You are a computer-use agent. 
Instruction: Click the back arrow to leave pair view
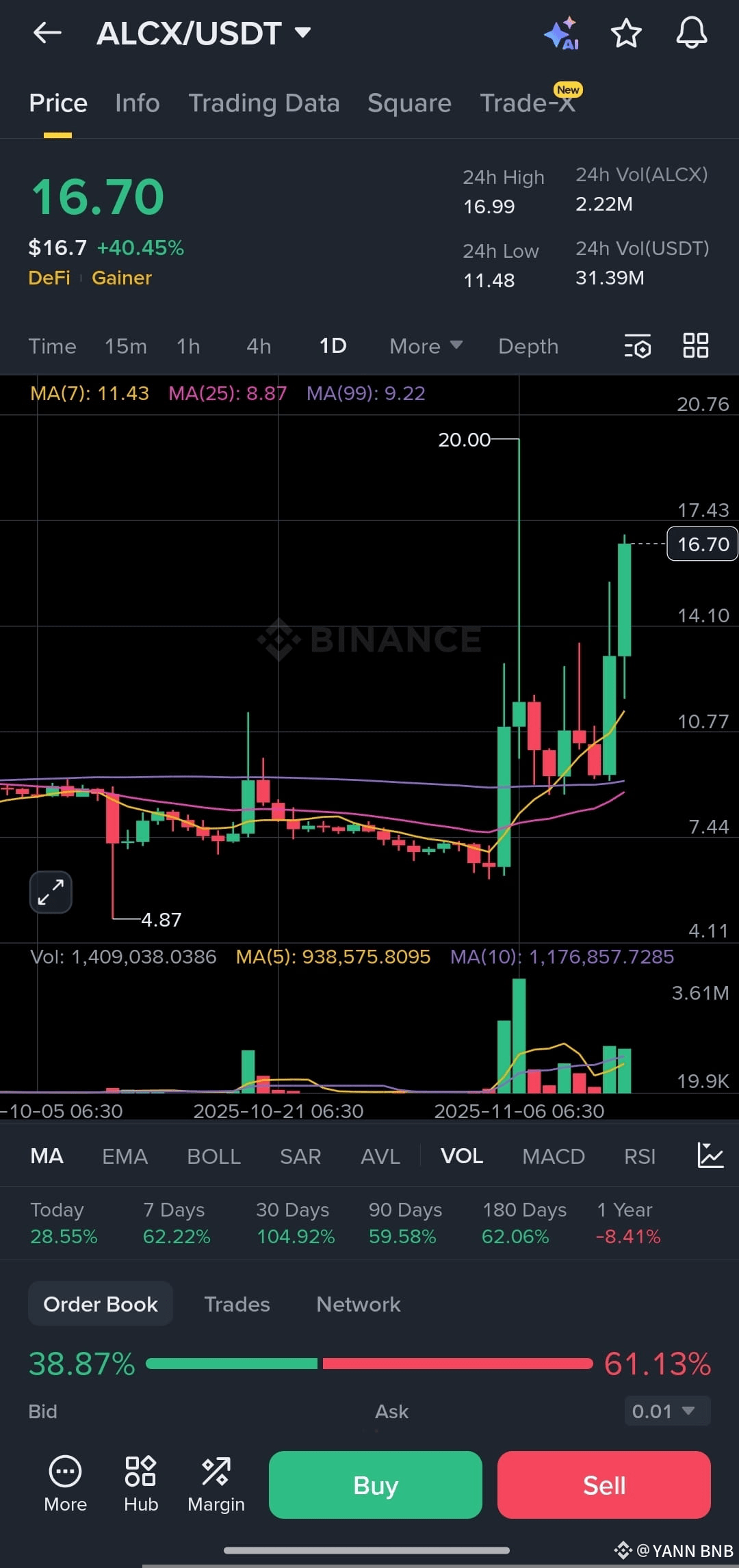[47, 32]
